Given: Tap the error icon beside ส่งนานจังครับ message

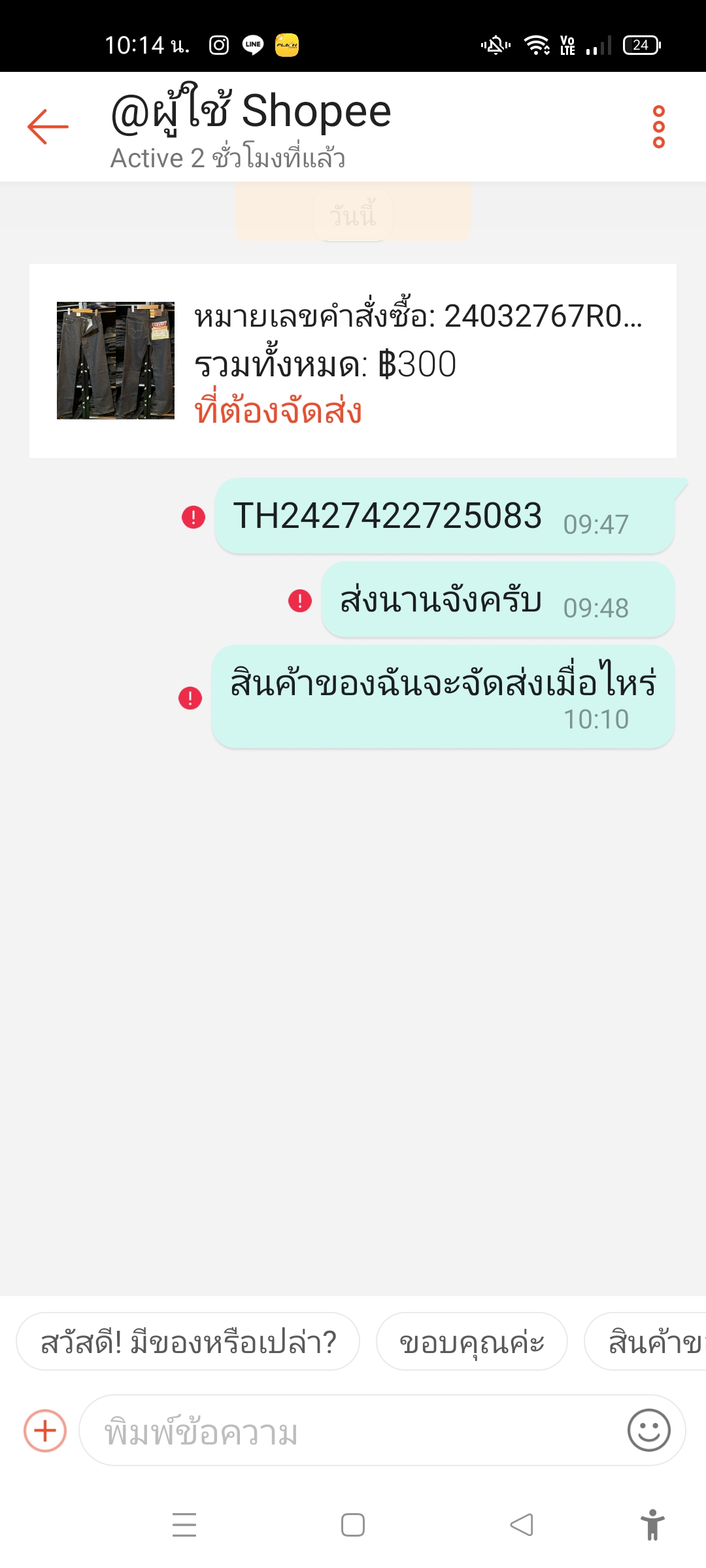Looking at the screenshot, I should click(x=300, y=600).
